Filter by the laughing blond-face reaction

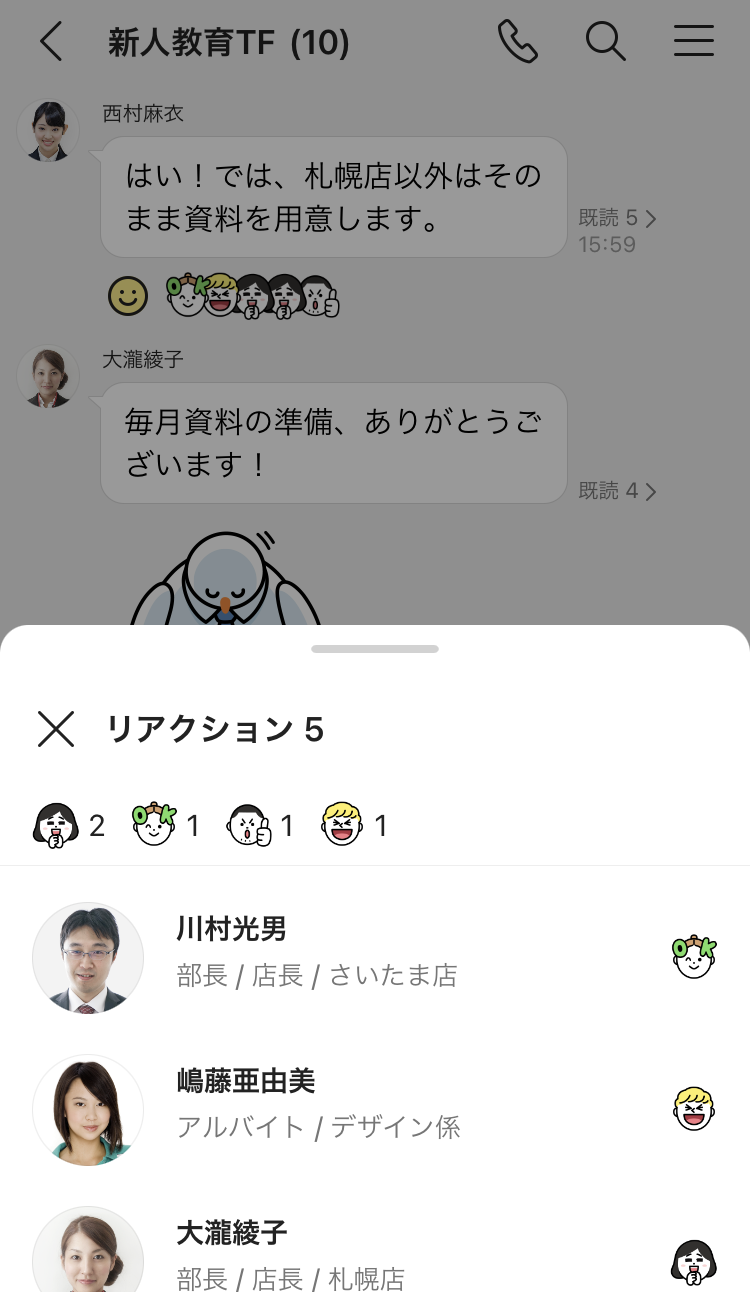pos(354,825)
